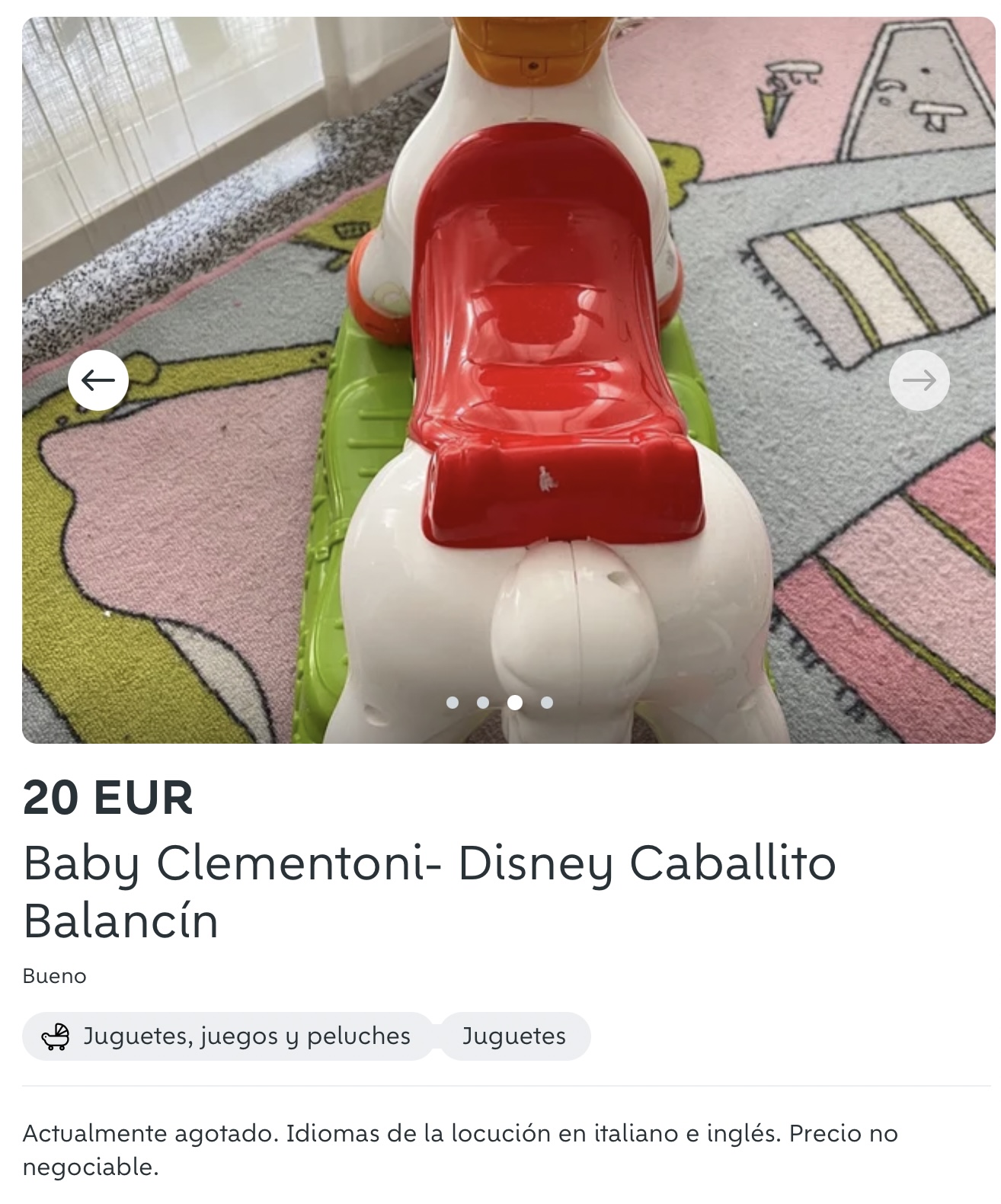The width and height of the screenshot is (1001, 1204).
Task: Jump to the fourth photo dot
Action: (x=547, y=703)
